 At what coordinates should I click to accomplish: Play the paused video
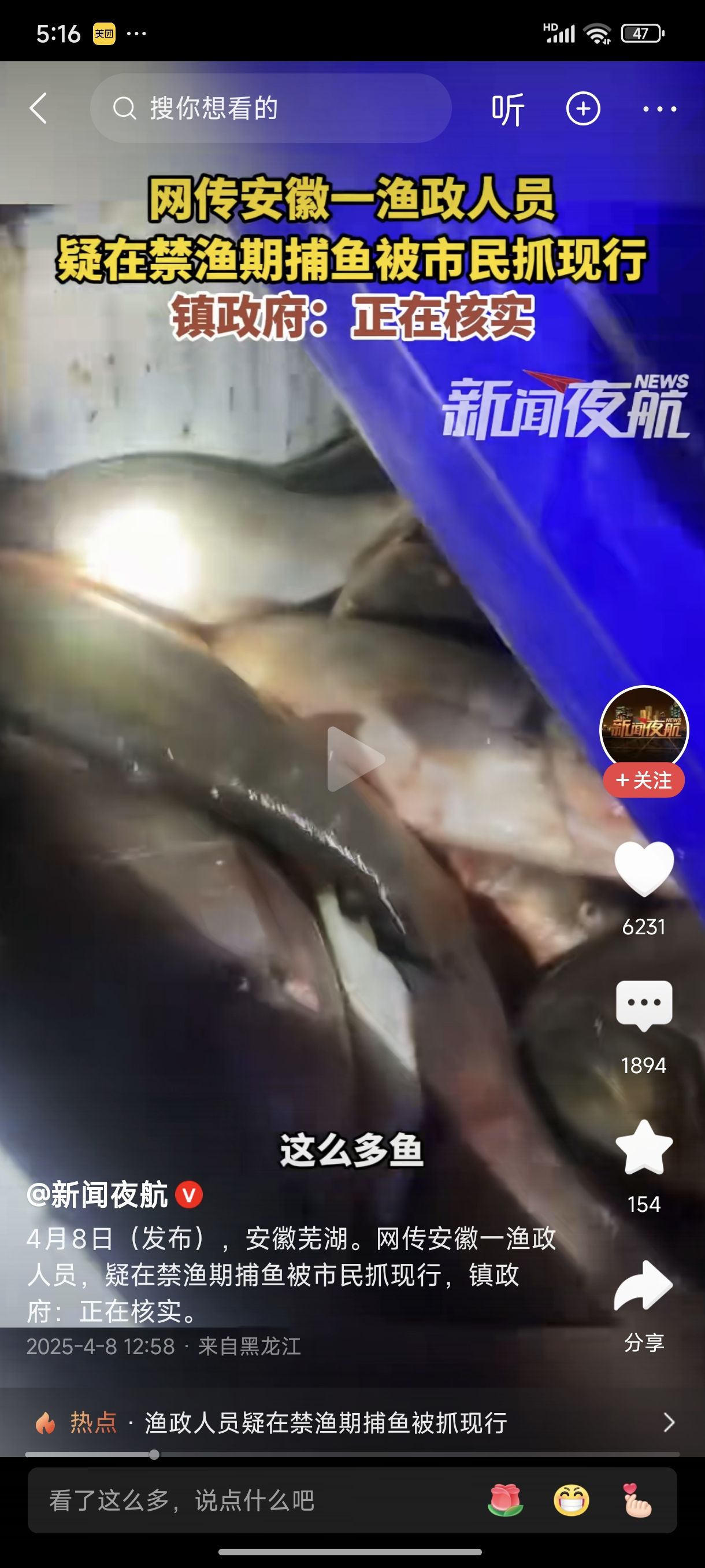[355, 759]
